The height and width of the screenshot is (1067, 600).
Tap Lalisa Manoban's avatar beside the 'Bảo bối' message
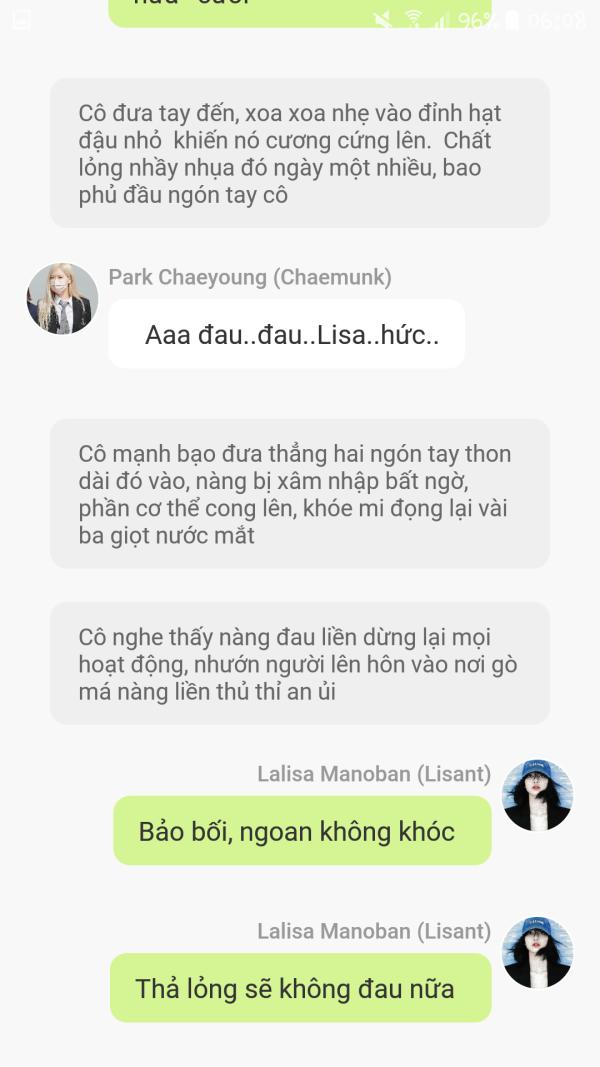click(x=537, y=795)
